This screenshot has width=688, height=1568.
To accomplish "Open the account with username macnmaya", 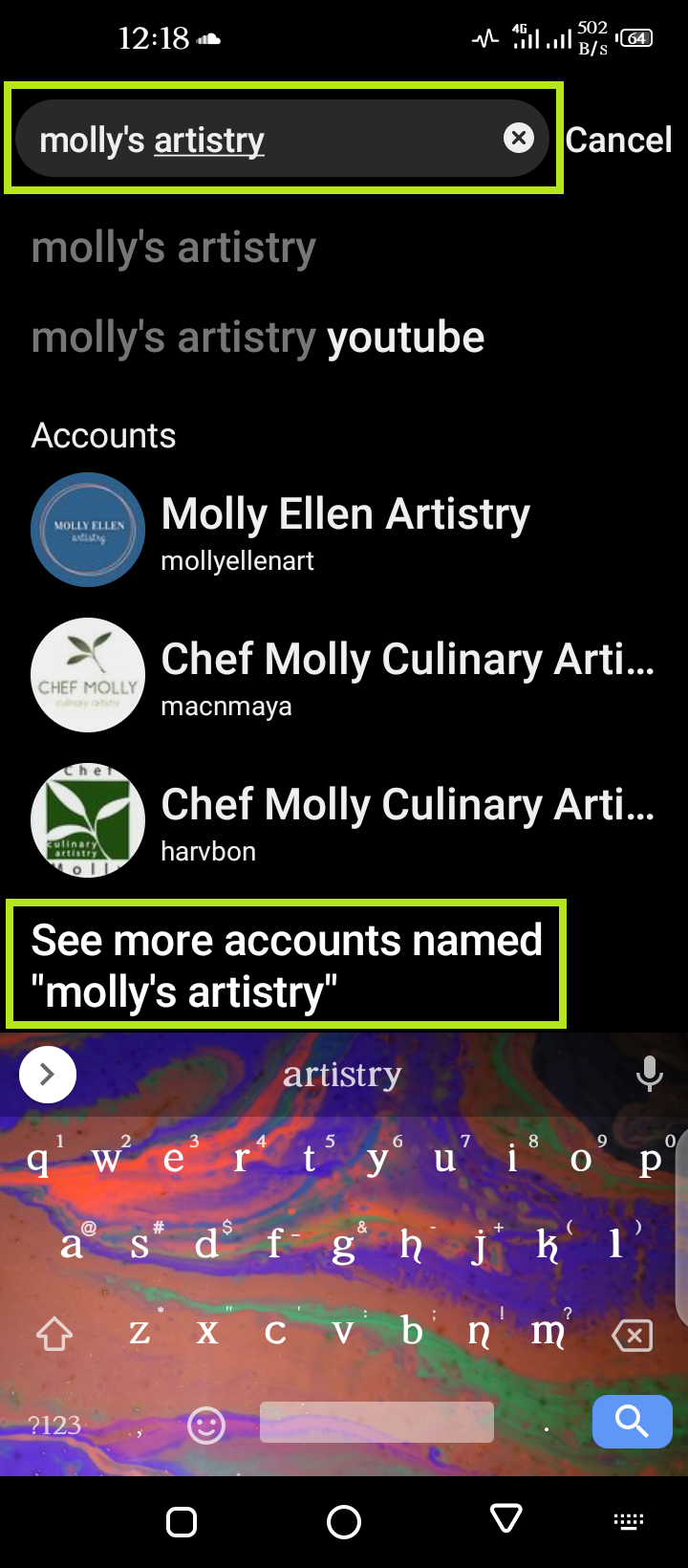I will coord(344,675).
